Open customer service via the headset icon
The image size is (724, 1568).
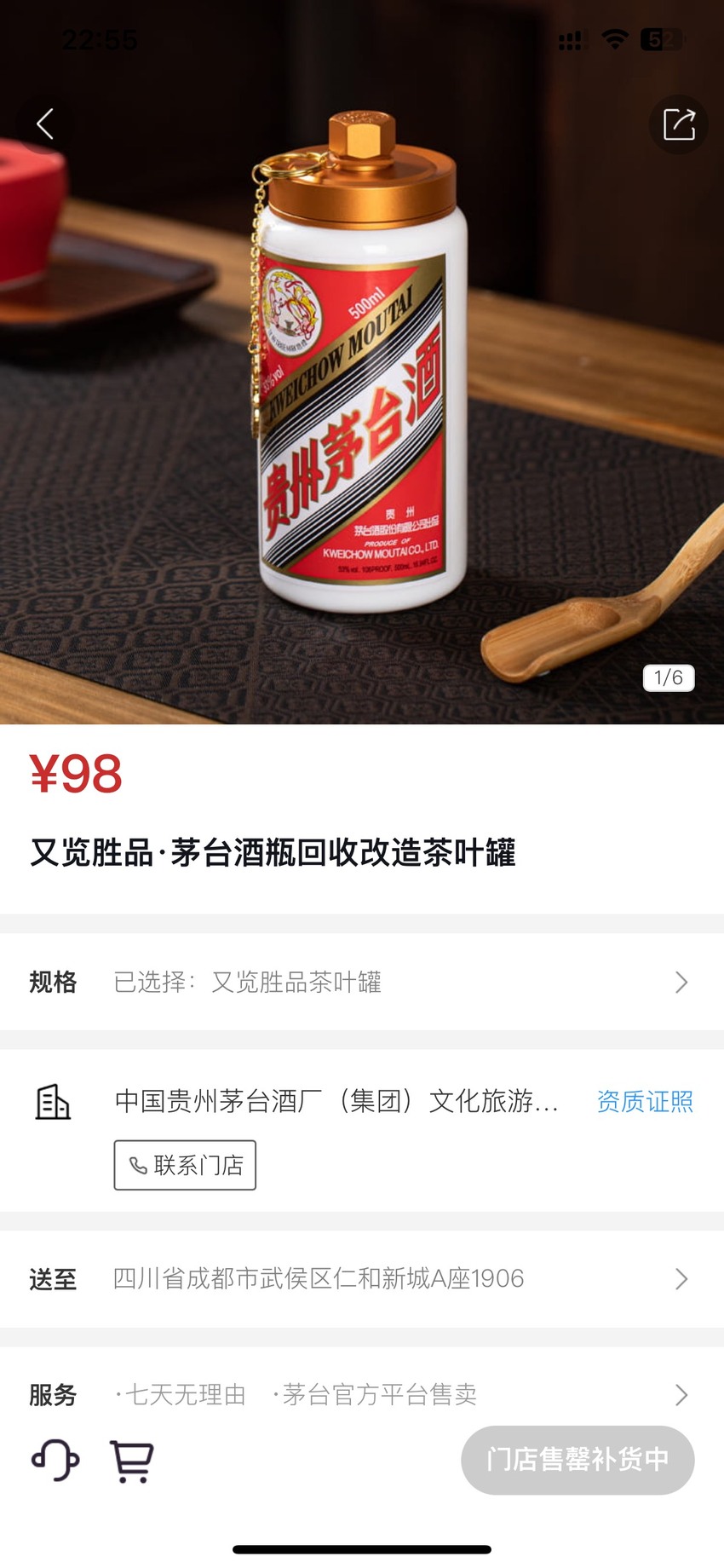click(x=55, y=1460)
